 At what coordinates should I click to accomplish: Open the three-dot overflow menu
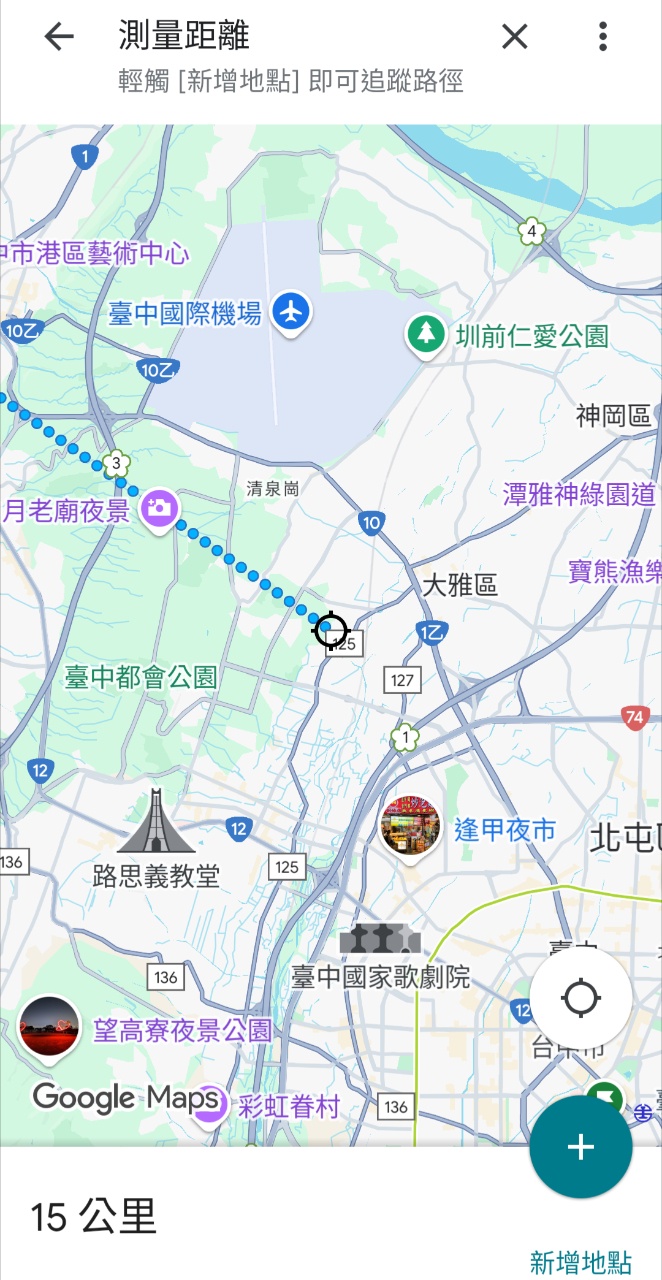coord(602,37)
